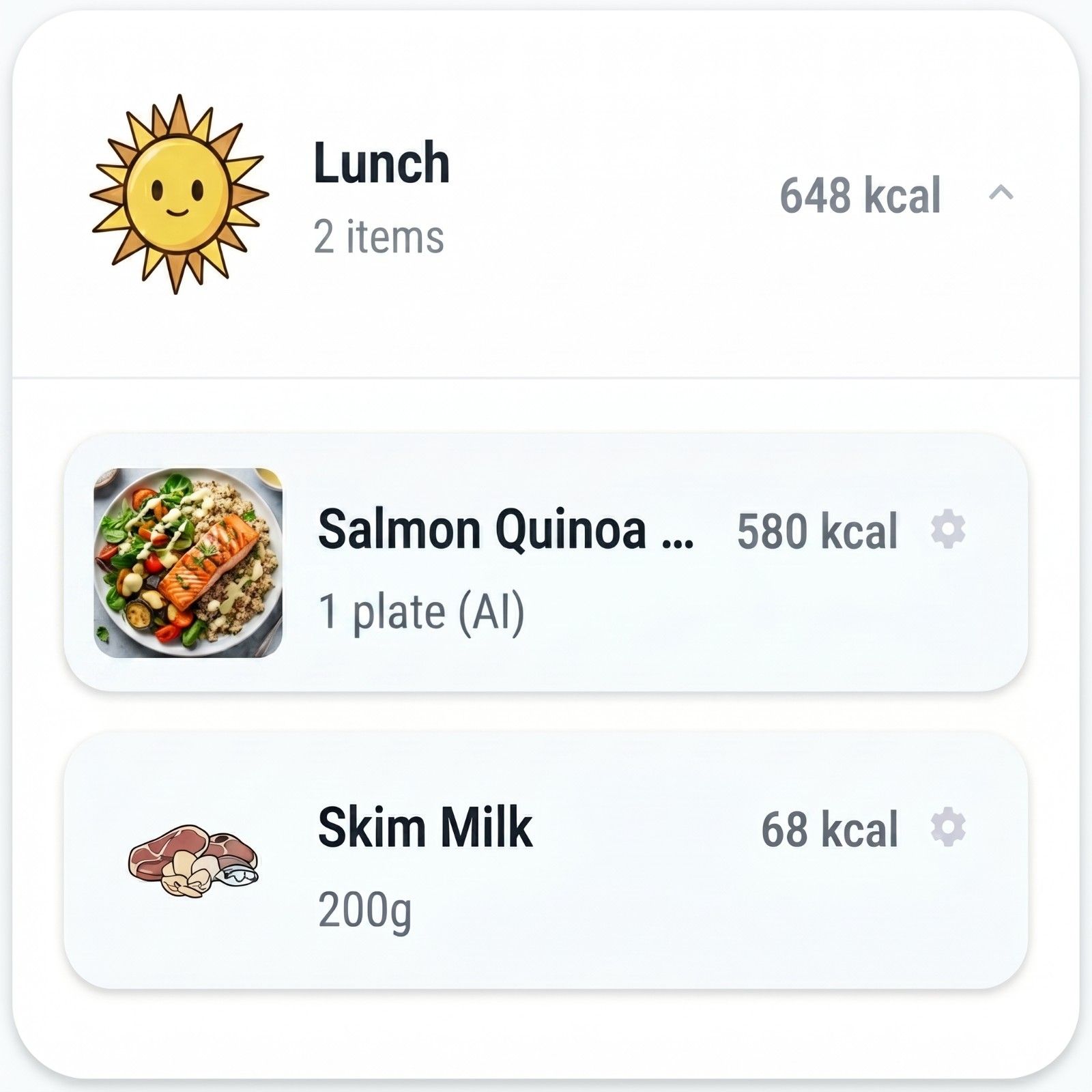The image size is (1092, 1092).
Task: Open the Salmon Quinoa meal card
Action: 505,563
